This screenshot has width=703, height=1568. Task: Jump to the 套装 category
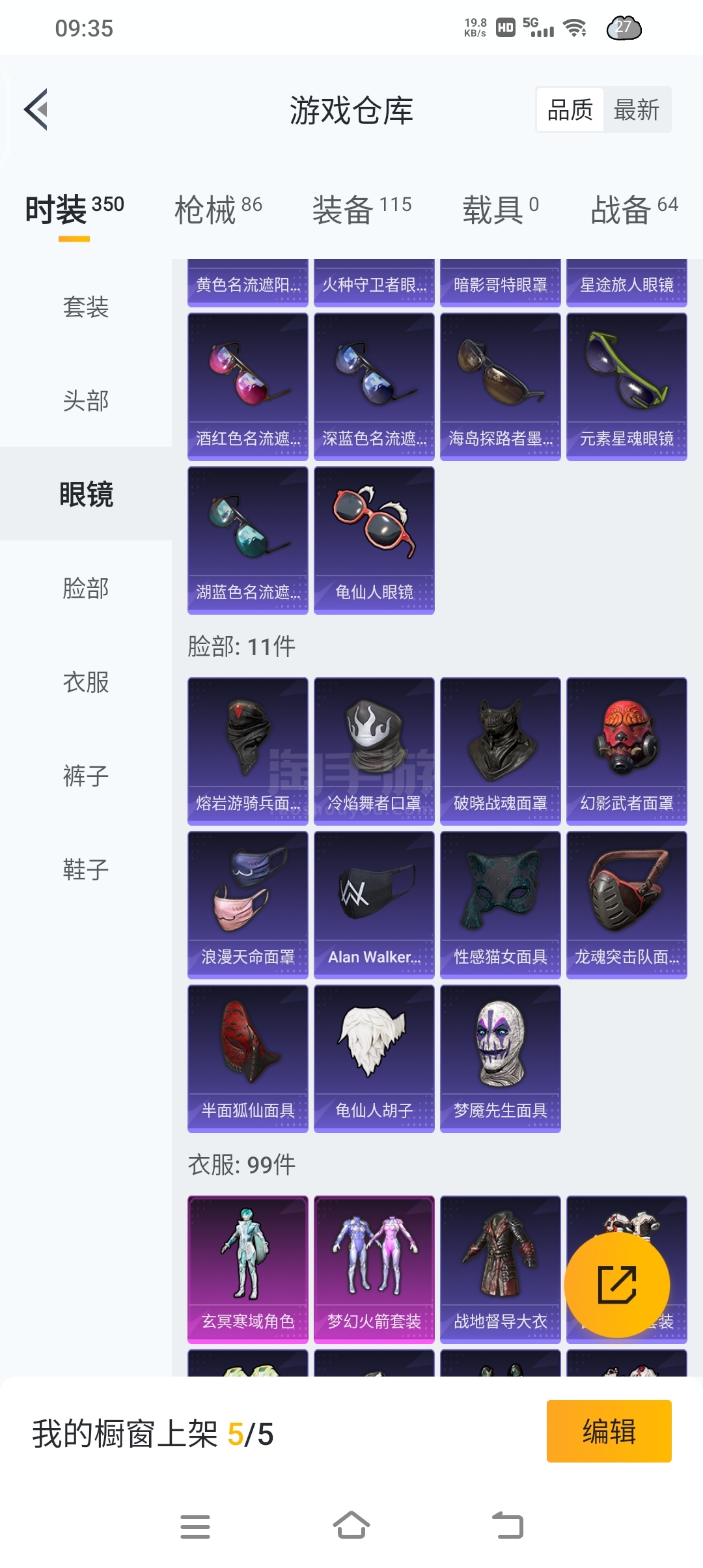point(86,307)
